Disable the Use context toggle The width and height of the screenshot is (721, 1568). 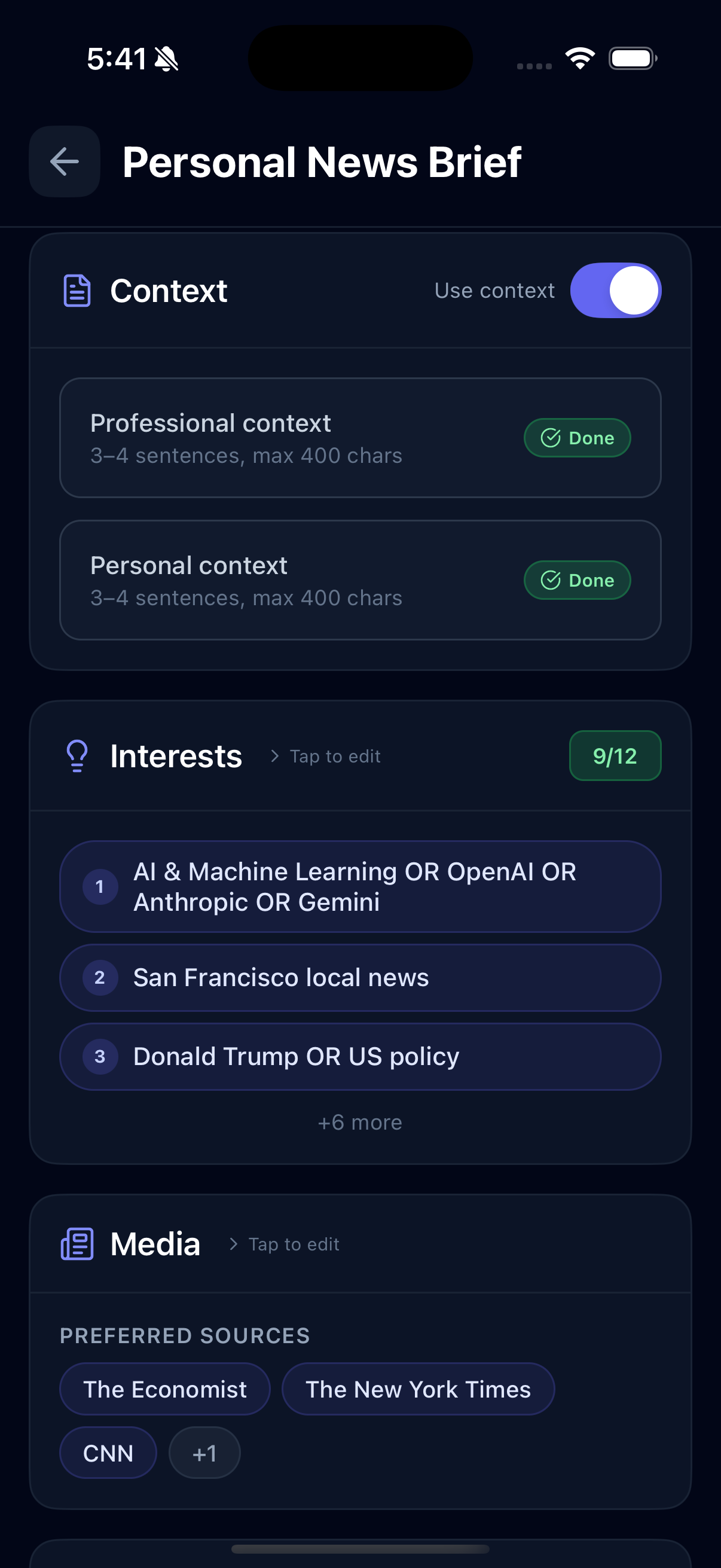(615, 291)
